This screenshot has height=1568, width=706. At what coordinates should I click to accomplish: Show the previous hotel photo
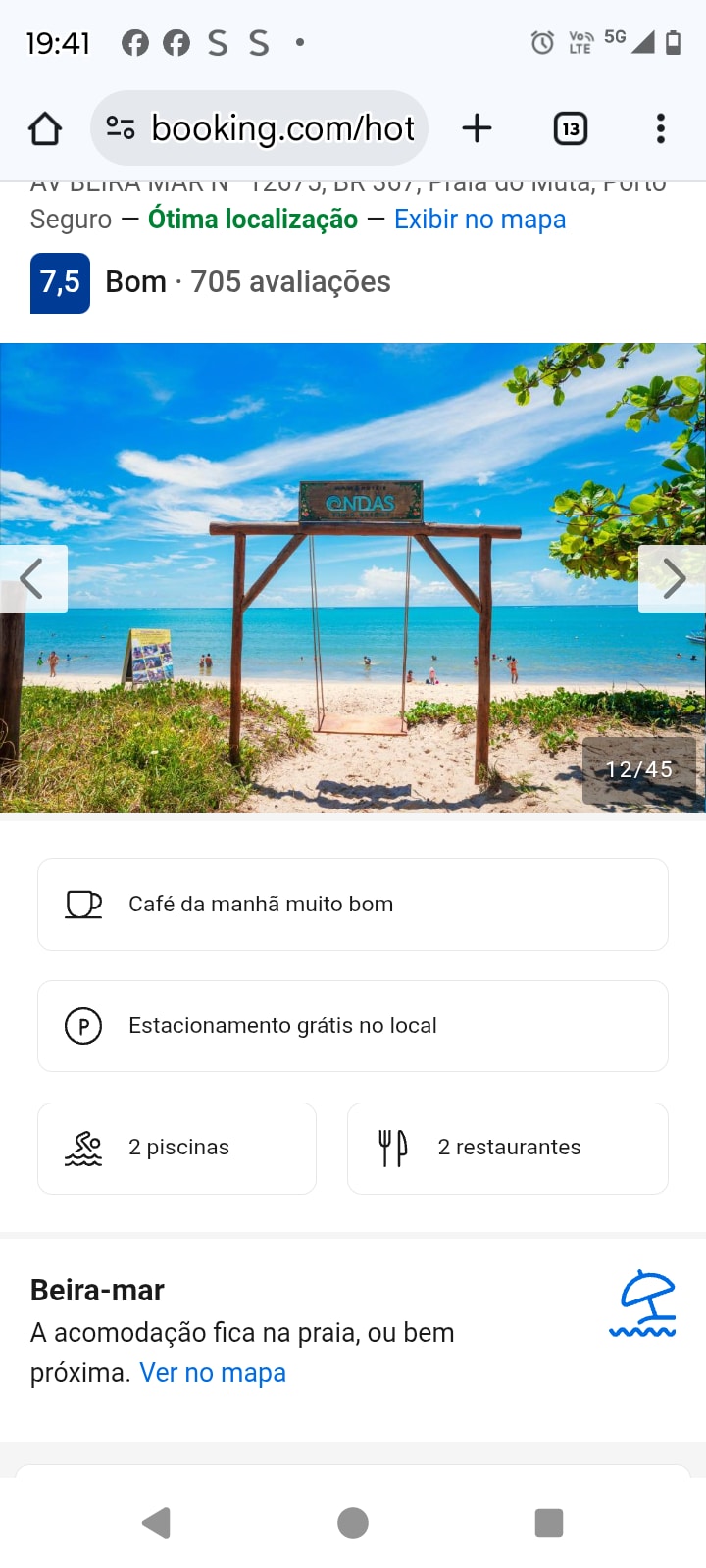[32, 578]
